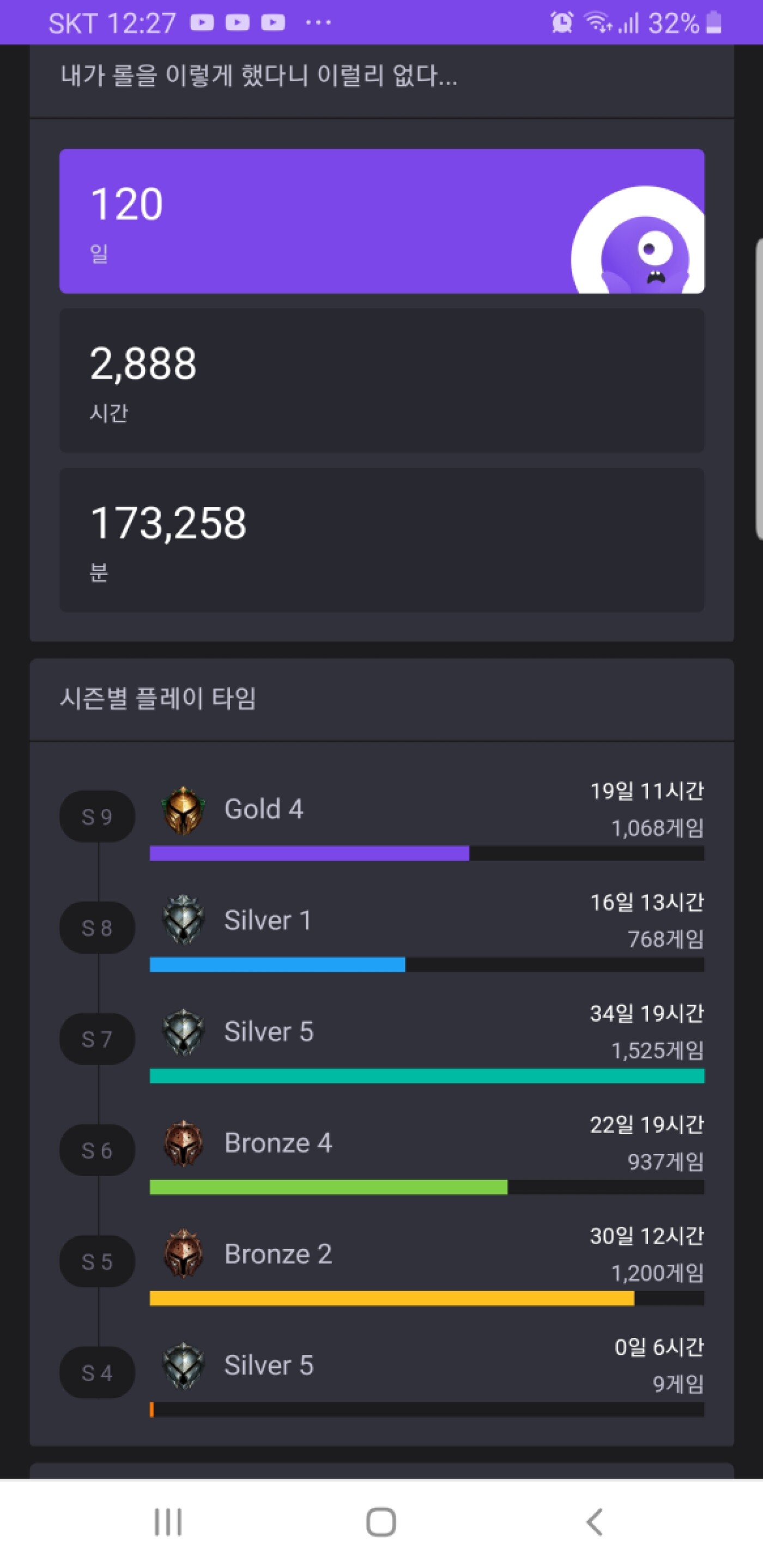The image size is (763, 1568).
Task: Go back using the system back button
Action: [595, 1522]
